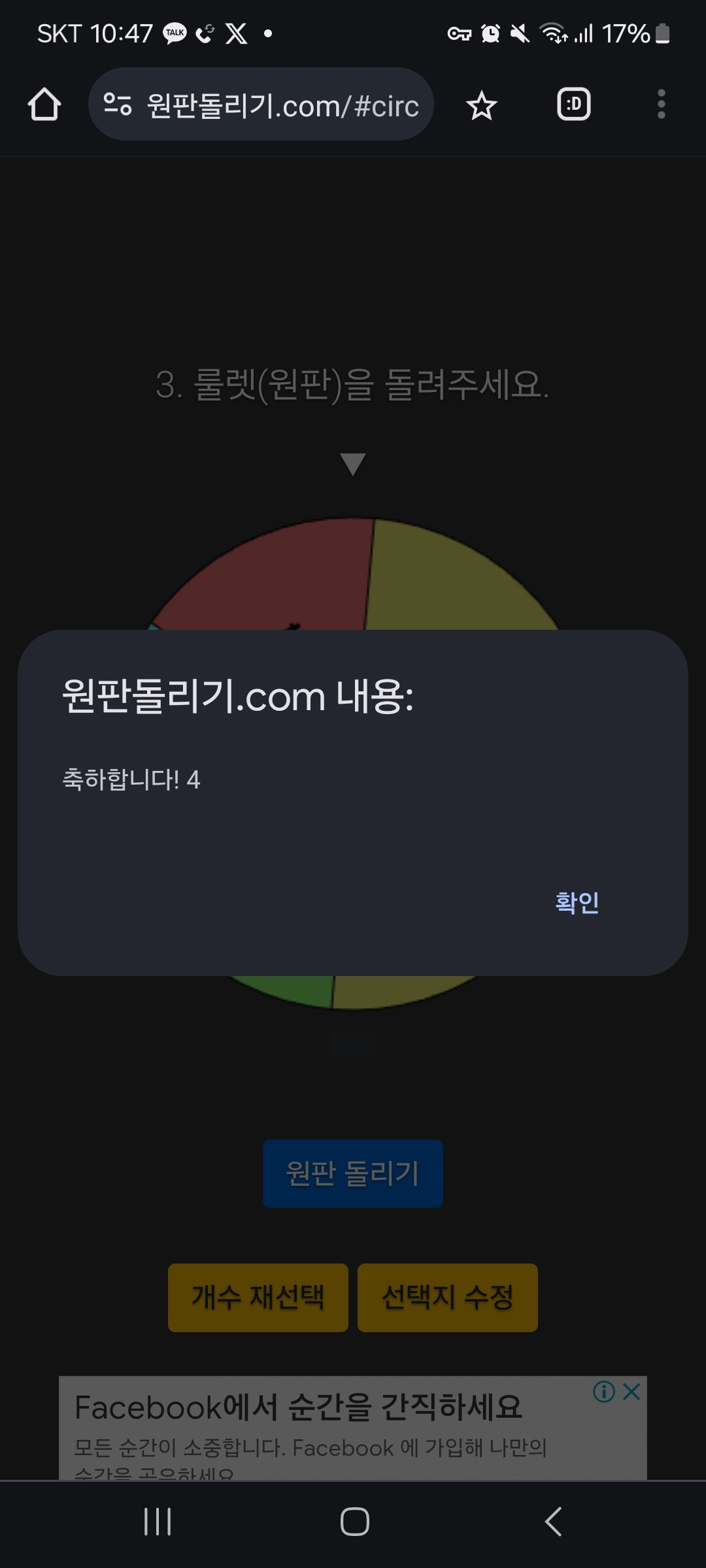
Task: View site info icon in address bar
Action: [x=118, y=104]
